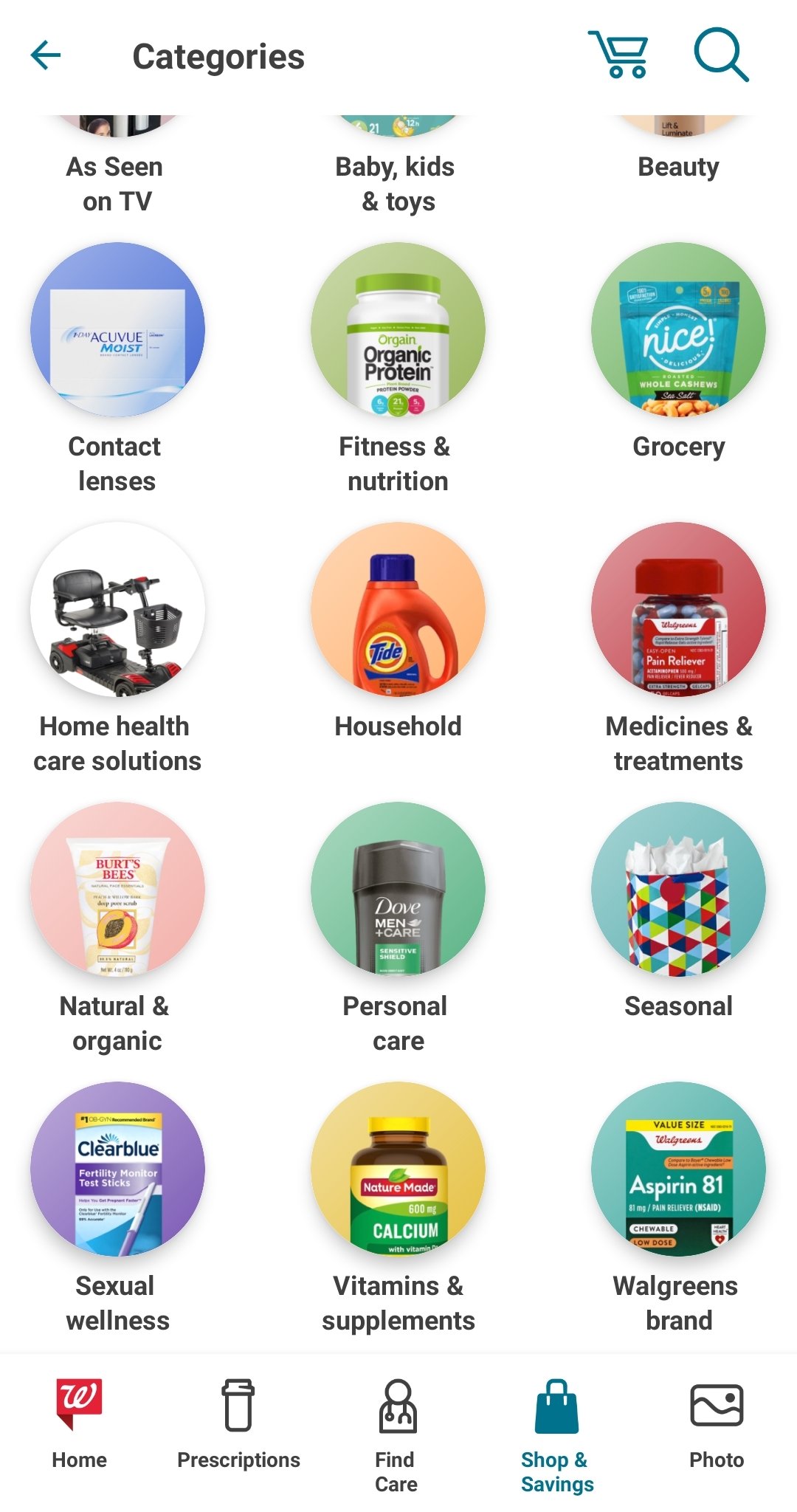This screenshot has width=797, height=1512.
Task: Open the Sexual wellness category
Action: pos(117,1209)
